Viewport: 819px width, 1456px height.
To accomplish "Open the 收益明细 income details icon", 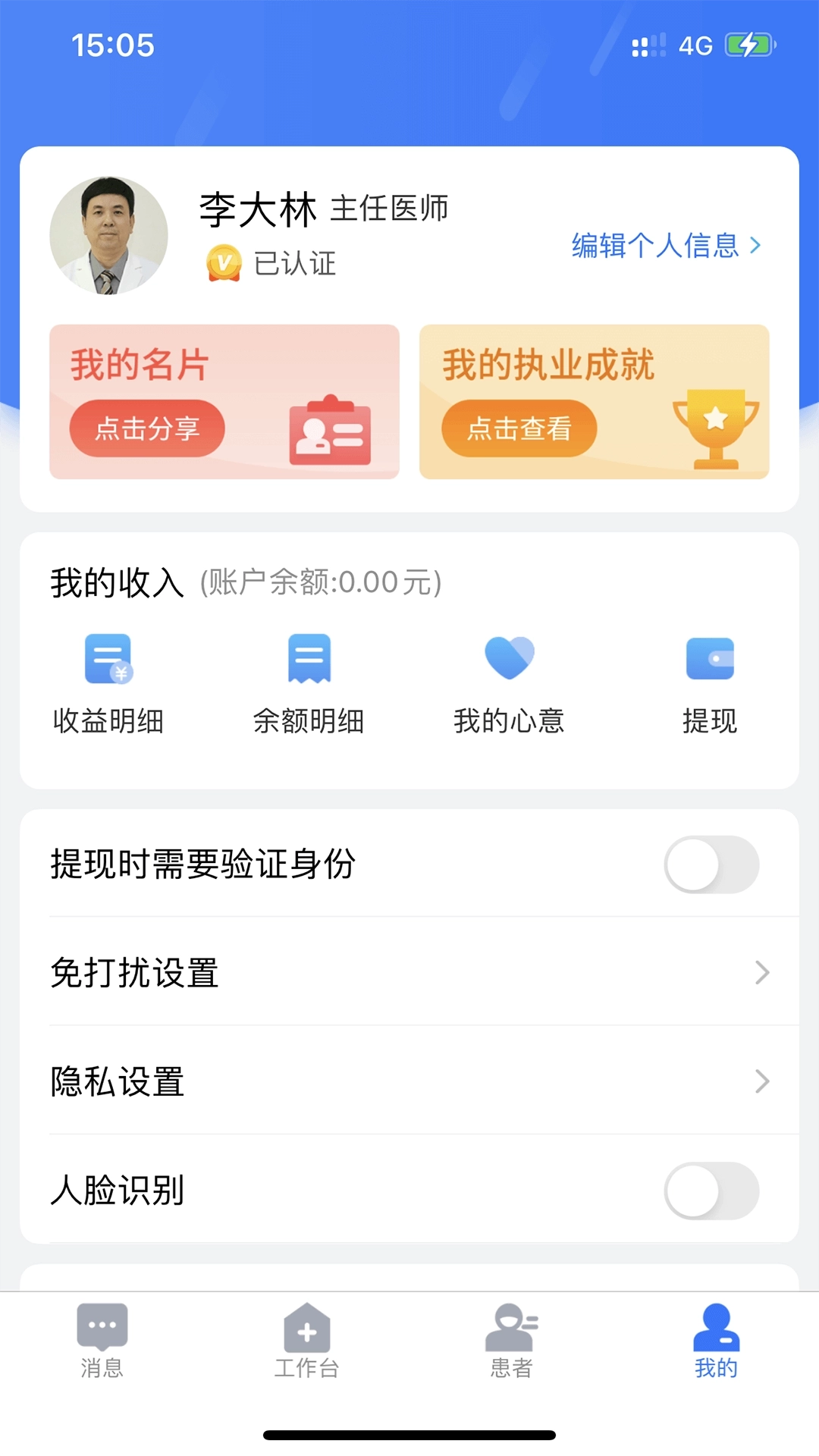I will pyautogui.click(x=108, y=660).
